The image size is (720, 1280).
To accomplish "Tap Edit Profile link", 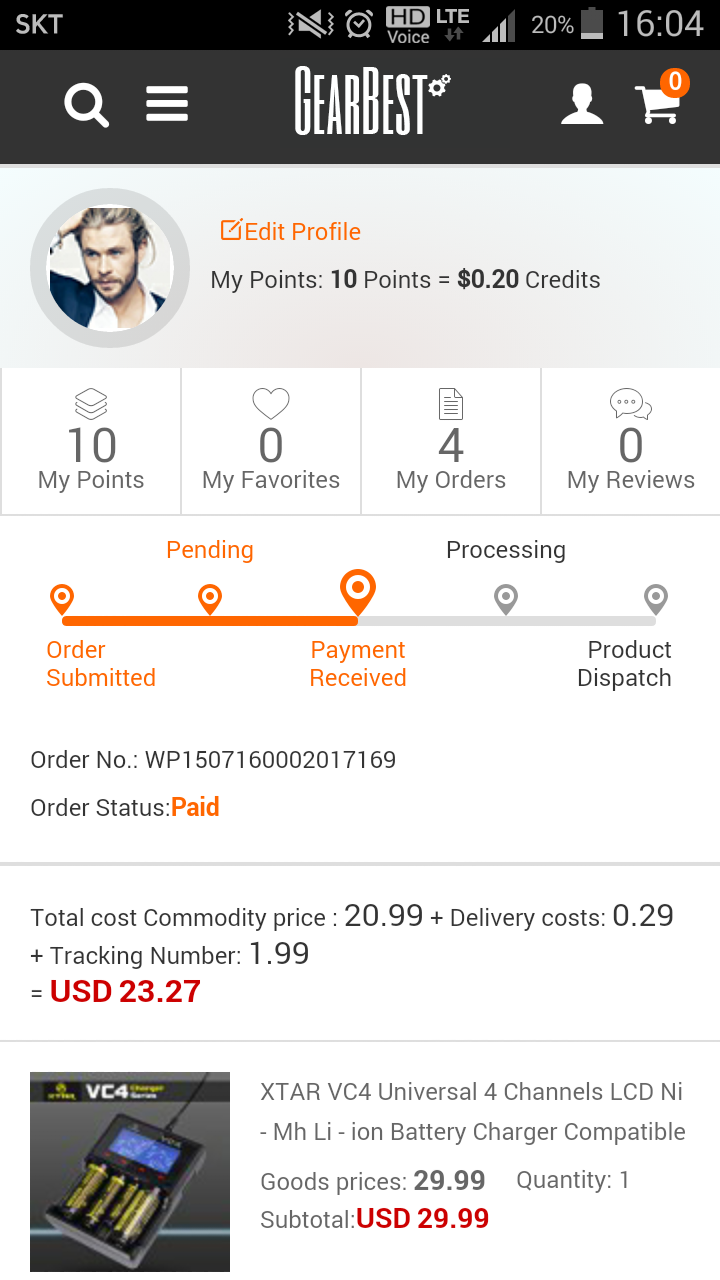I will point(291,231).
